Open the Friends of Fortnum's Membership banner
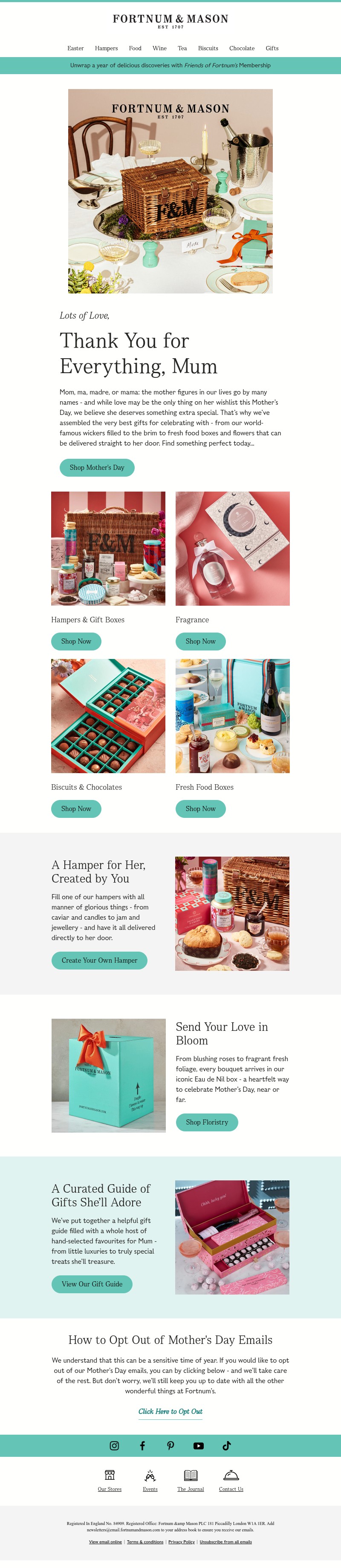Image resolution: width=341 pixels, height=1568 pixels. (170, 65)
